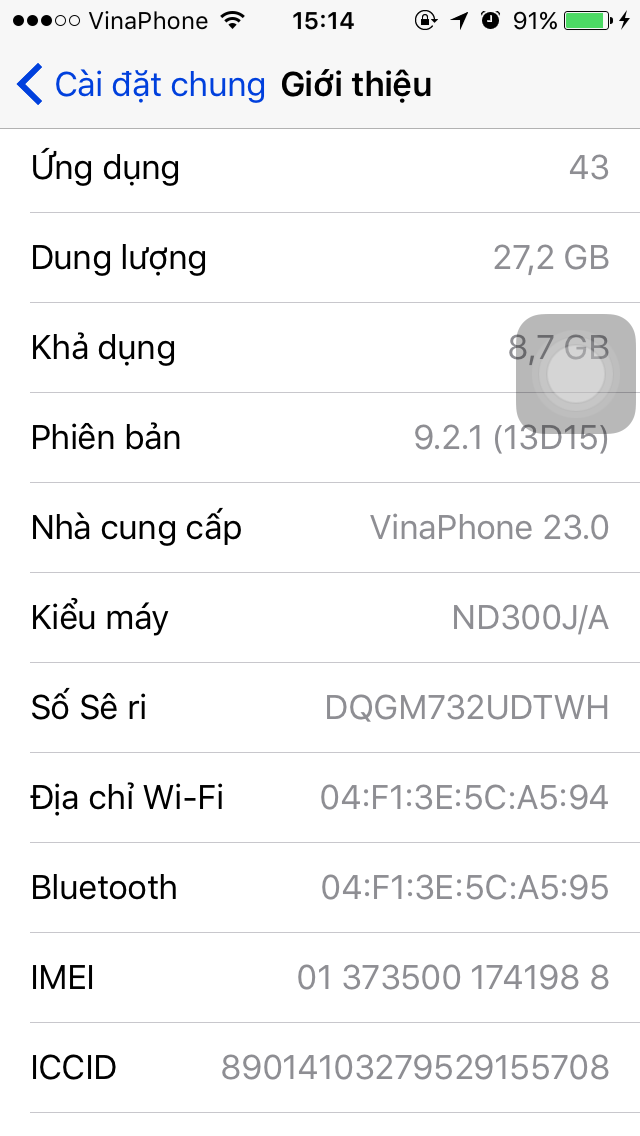
Task: Open the AssistiveTouch floating button
Action: coord(576,375)
